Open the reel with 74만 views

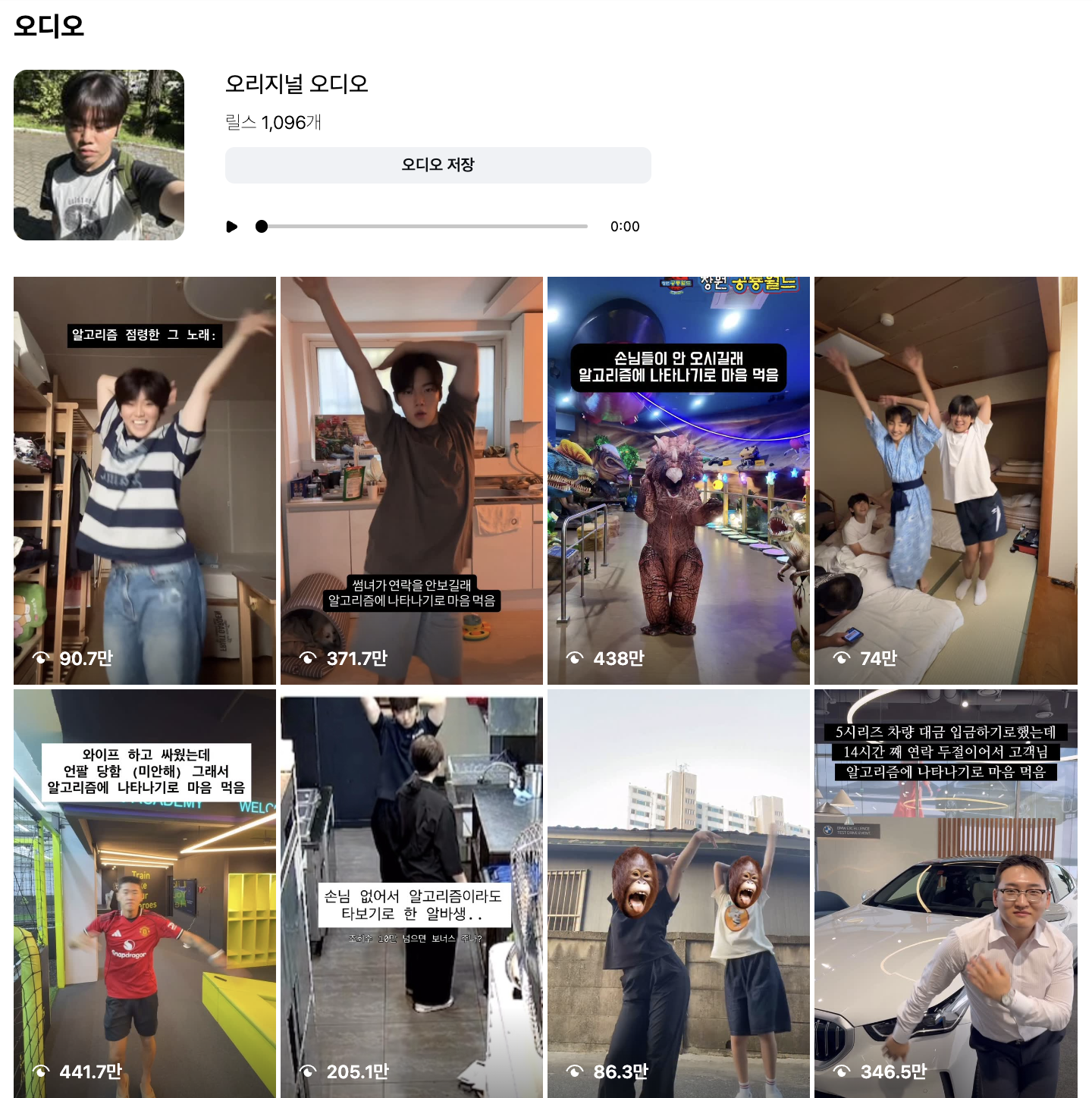[945, 481]
